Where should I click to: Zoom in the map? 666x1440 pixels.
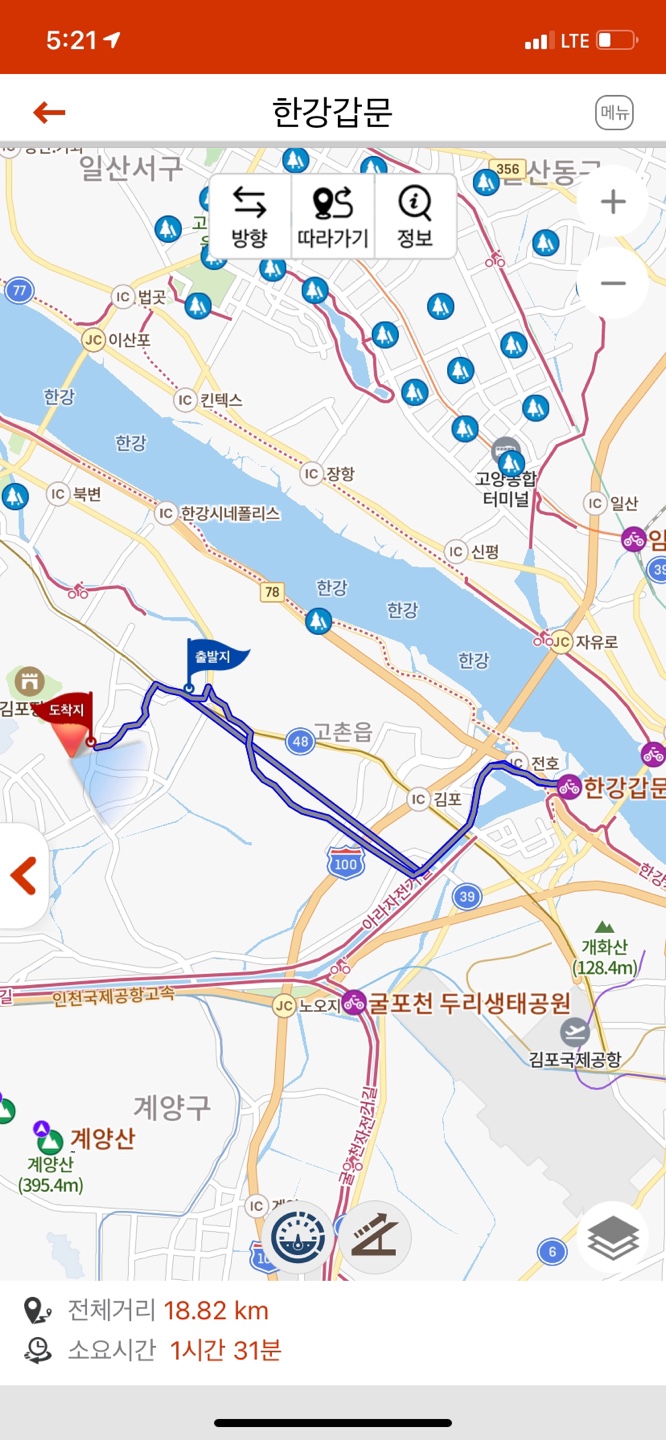pyautogui.click(x=613, y=202)
